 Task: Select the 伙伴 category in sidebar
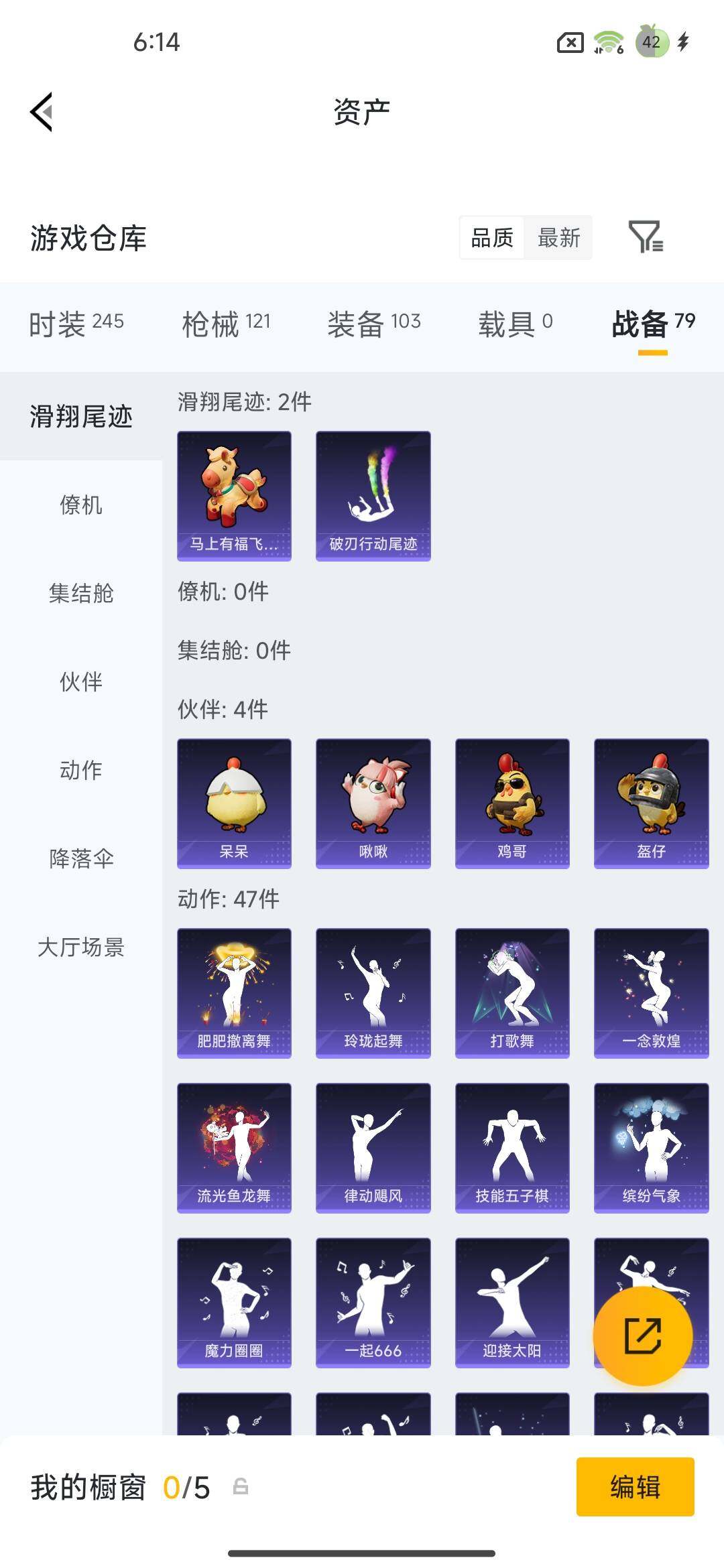tap(80, 682)
